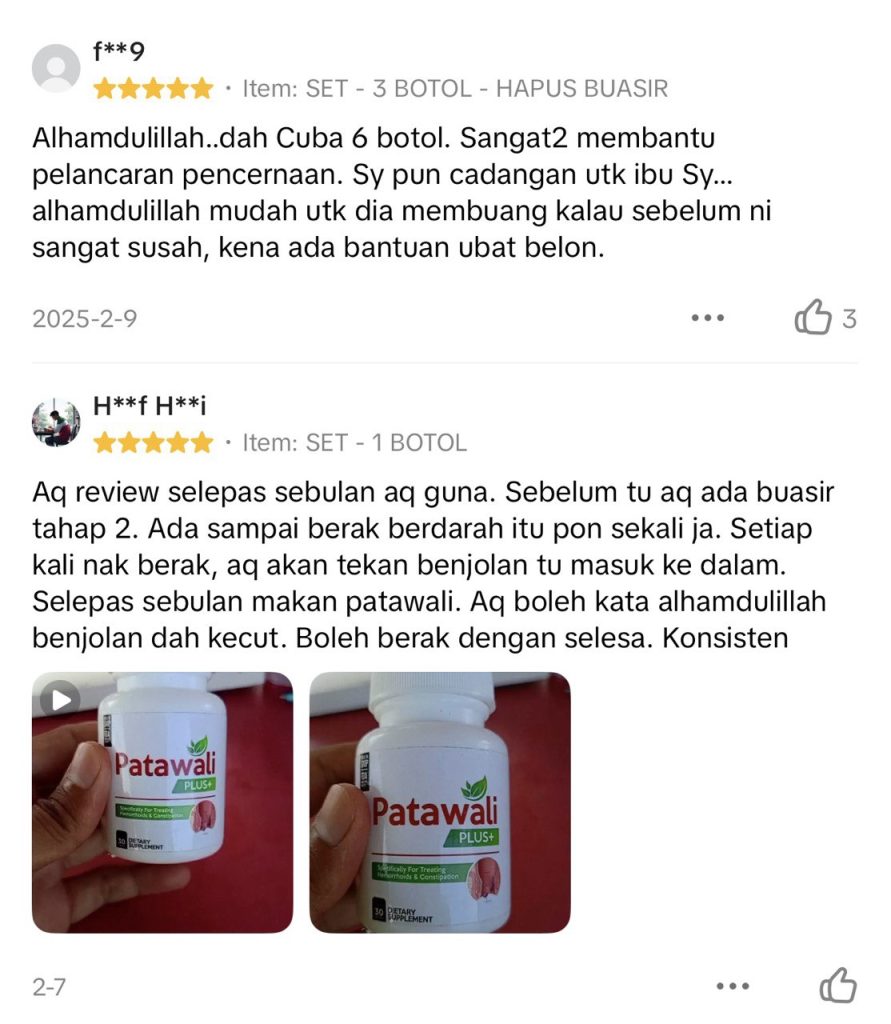The height and width of the screenshot is (1024, 891).
Task: Open more options on H**f H**i's review
Action: [x=733, y=987]
